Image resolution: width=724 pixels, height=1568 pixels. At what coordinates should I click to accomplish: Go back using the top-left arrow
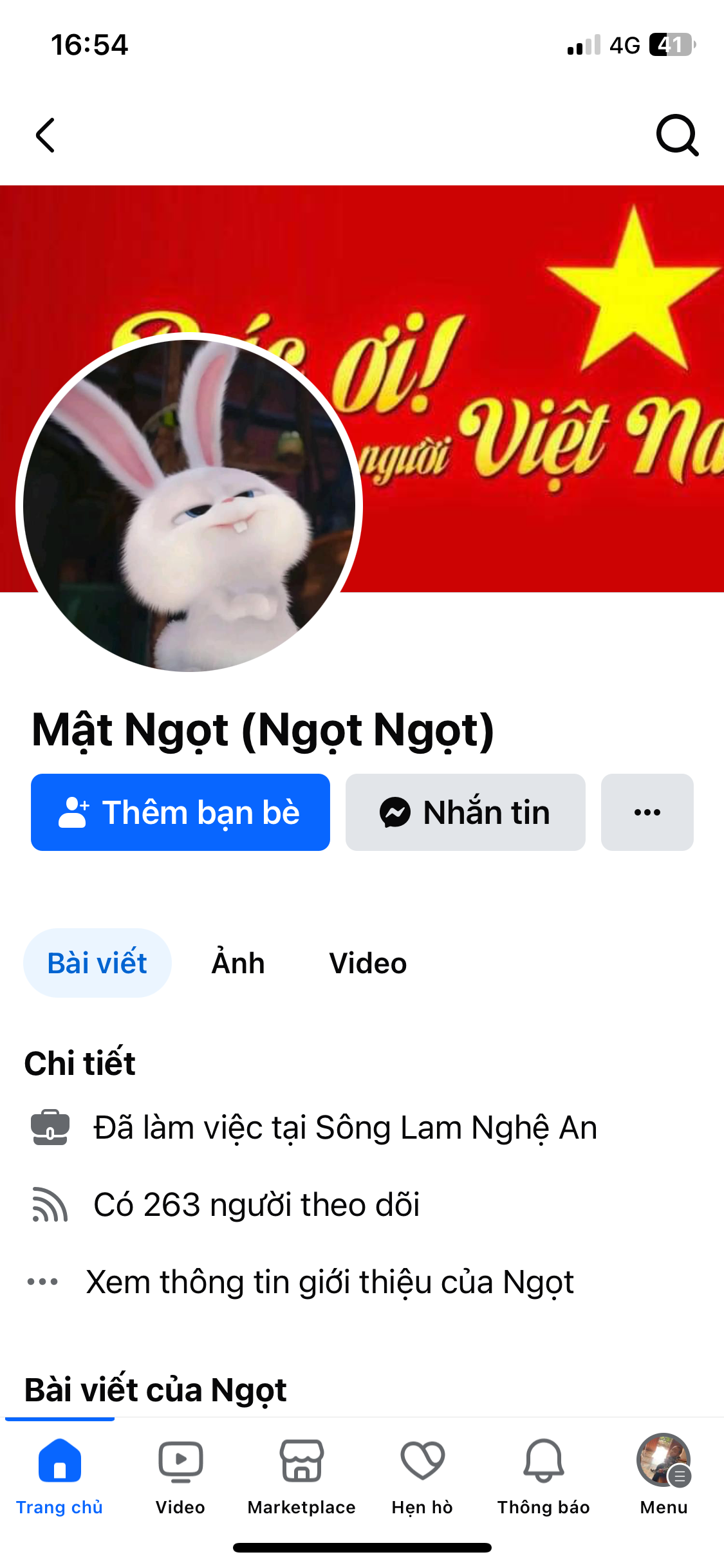[45, 135]
